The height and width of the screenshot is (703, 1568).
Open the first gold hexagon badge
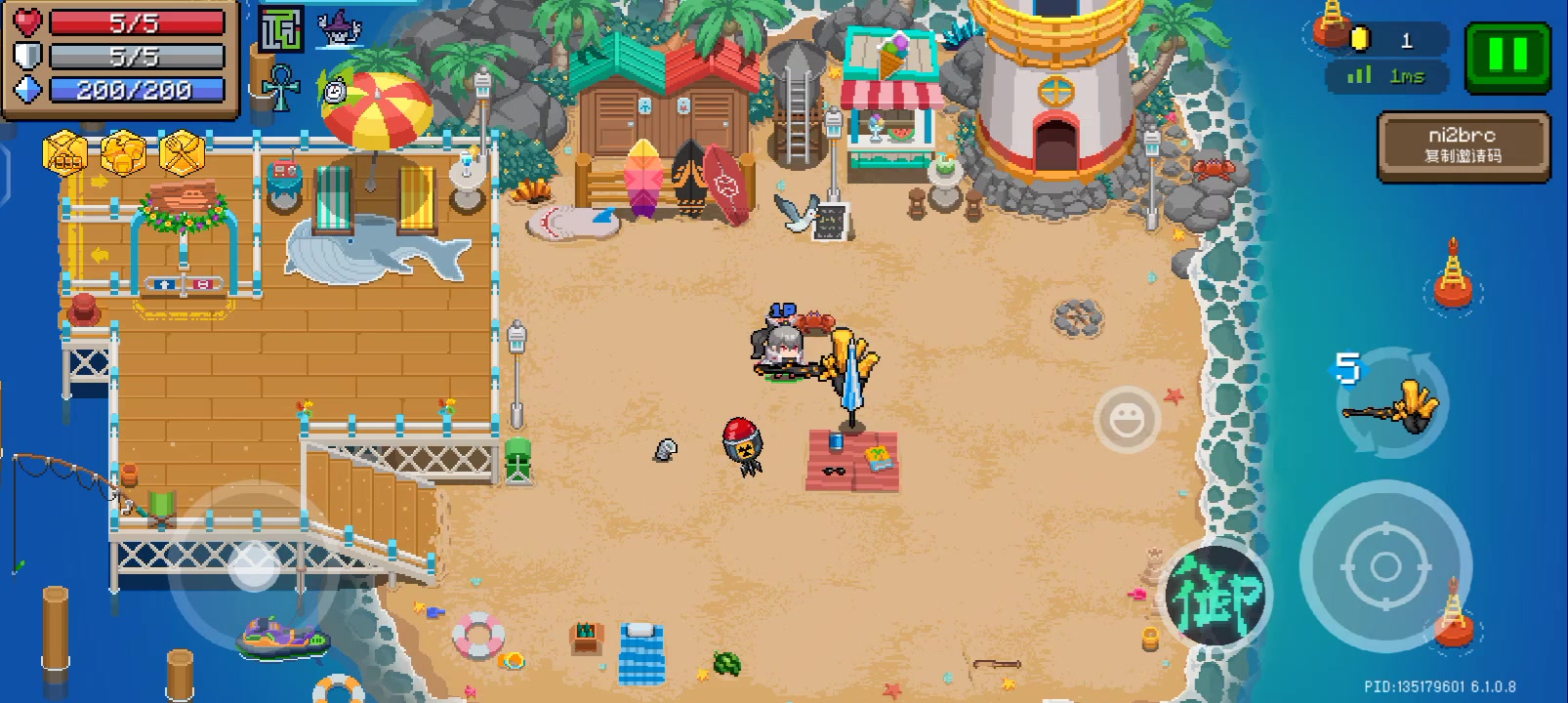64,154
